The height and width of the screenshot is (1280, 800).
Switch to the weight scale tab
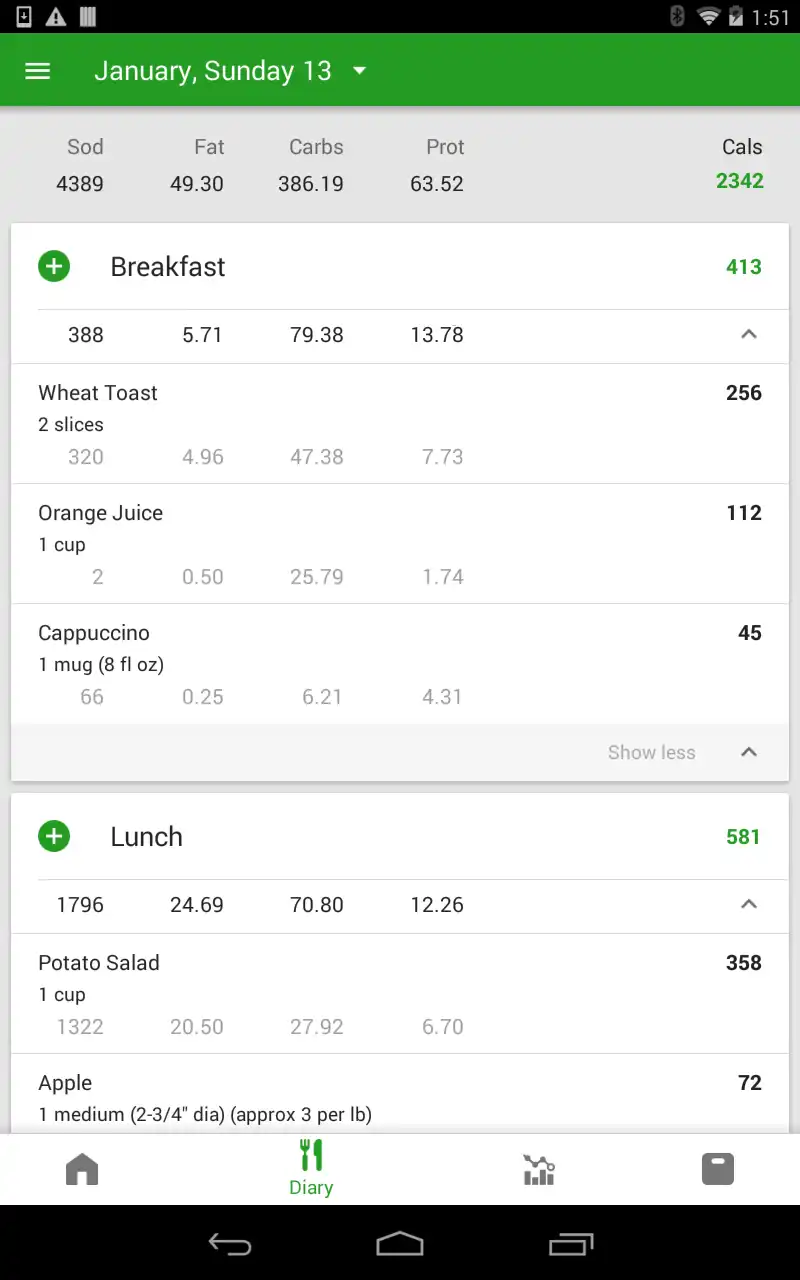[718, 1169]
